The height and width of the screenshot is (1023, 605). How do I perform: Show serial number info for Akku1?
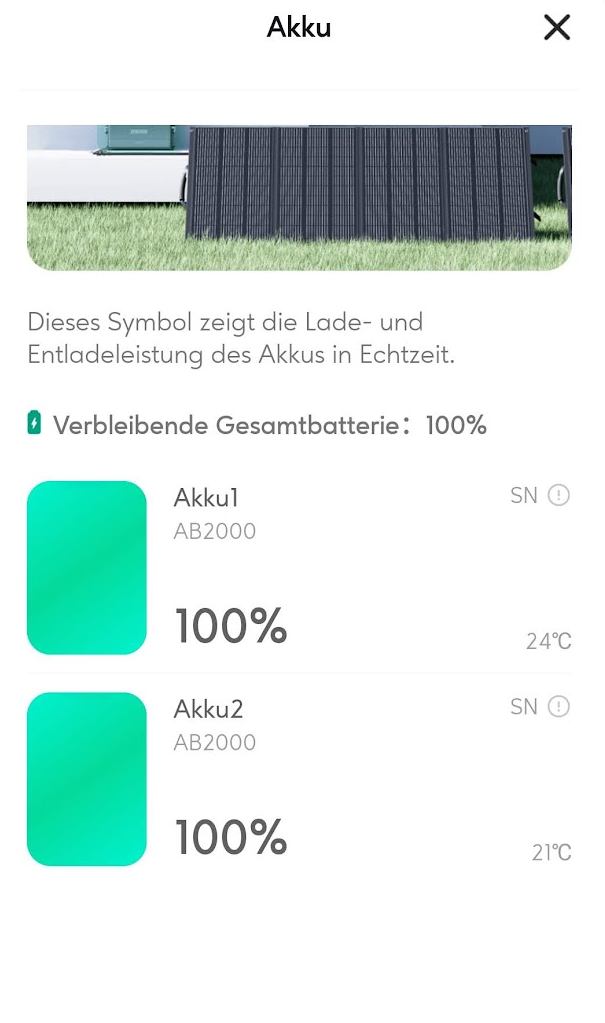coord(558,495)
